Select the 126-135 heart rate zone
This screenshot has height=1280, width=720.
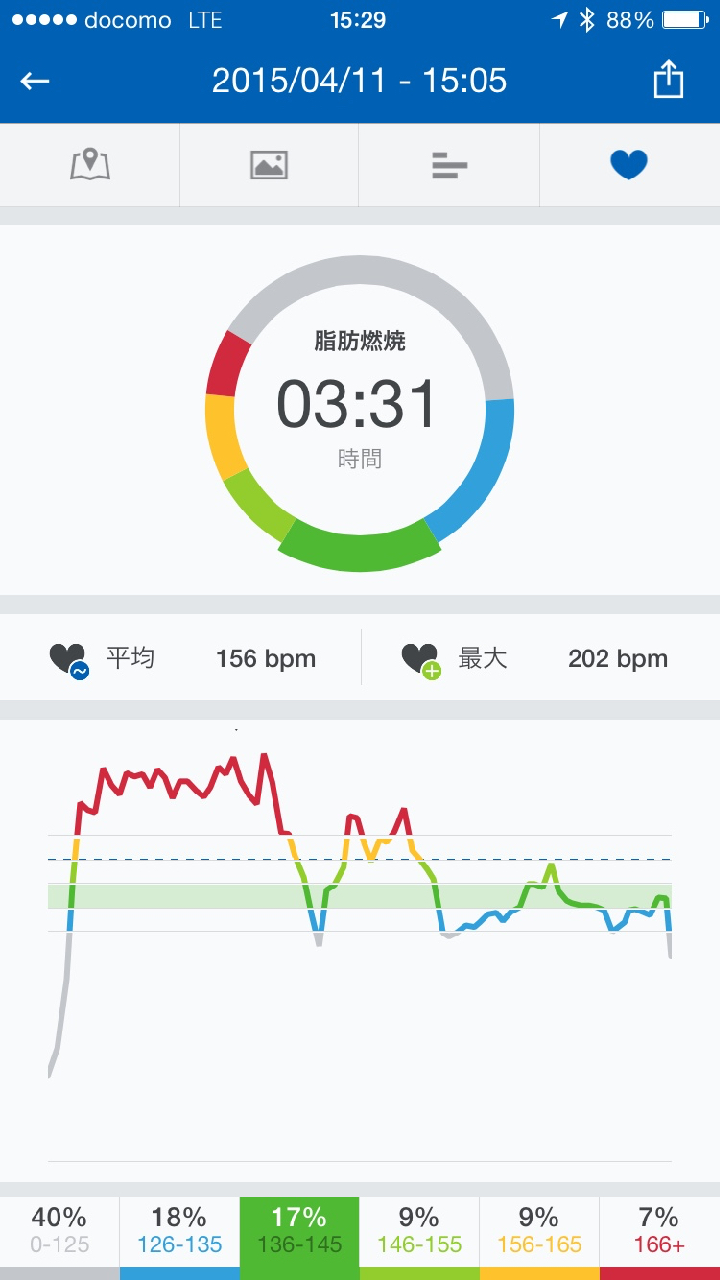click(x=180, y=1231)
